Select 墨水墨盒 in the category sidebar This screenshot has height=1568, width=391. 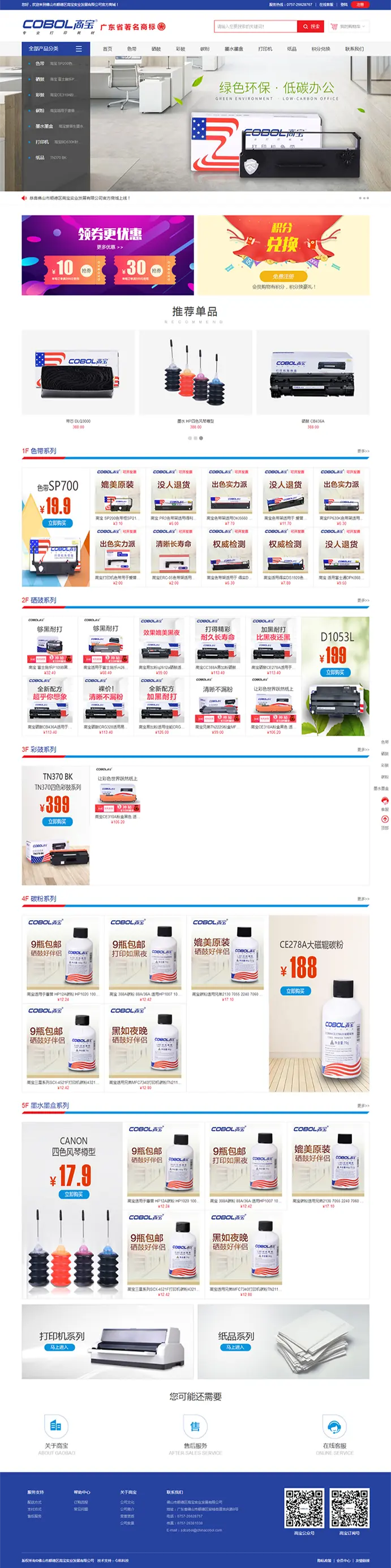tap(44, 126)
